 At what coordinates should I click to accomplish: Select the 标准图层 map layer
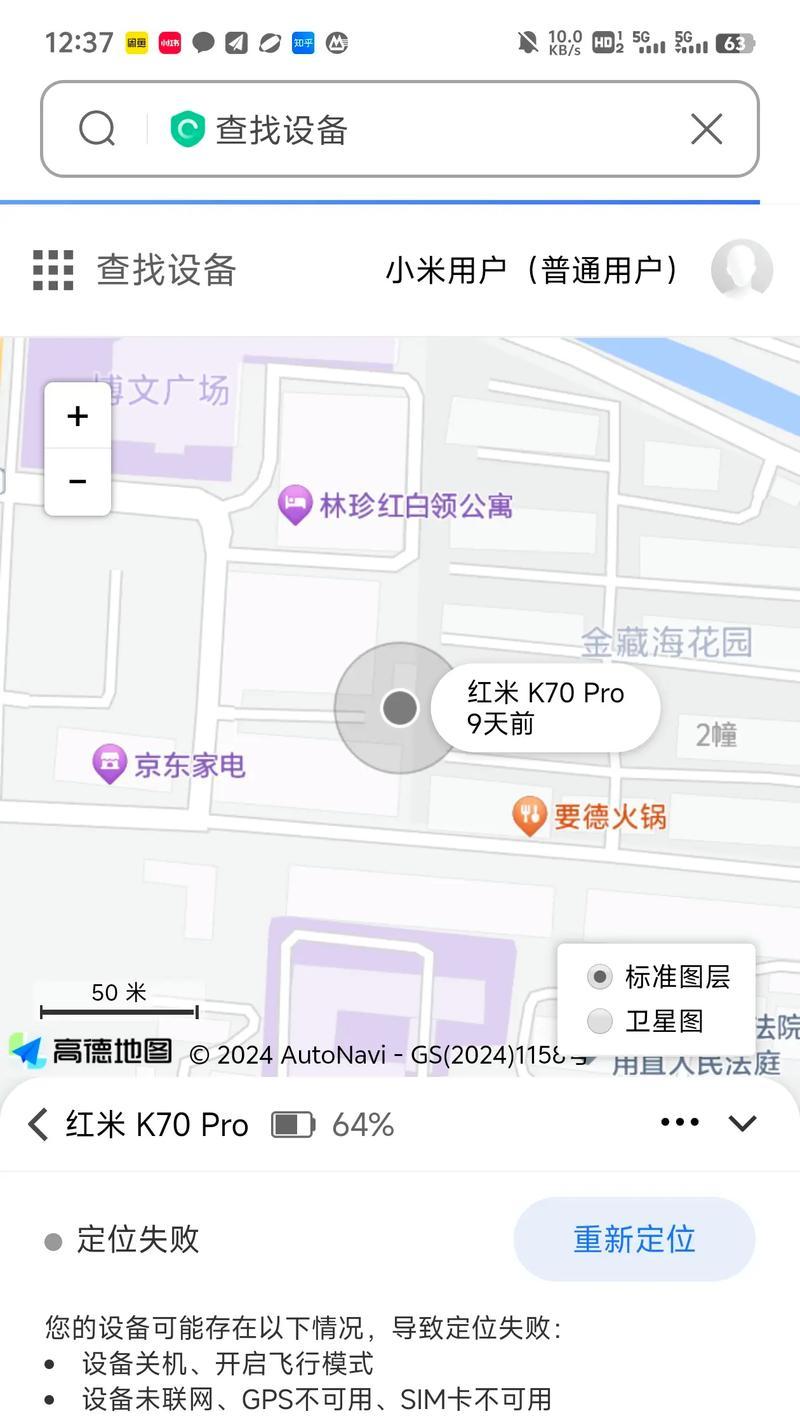pos(659,976)
